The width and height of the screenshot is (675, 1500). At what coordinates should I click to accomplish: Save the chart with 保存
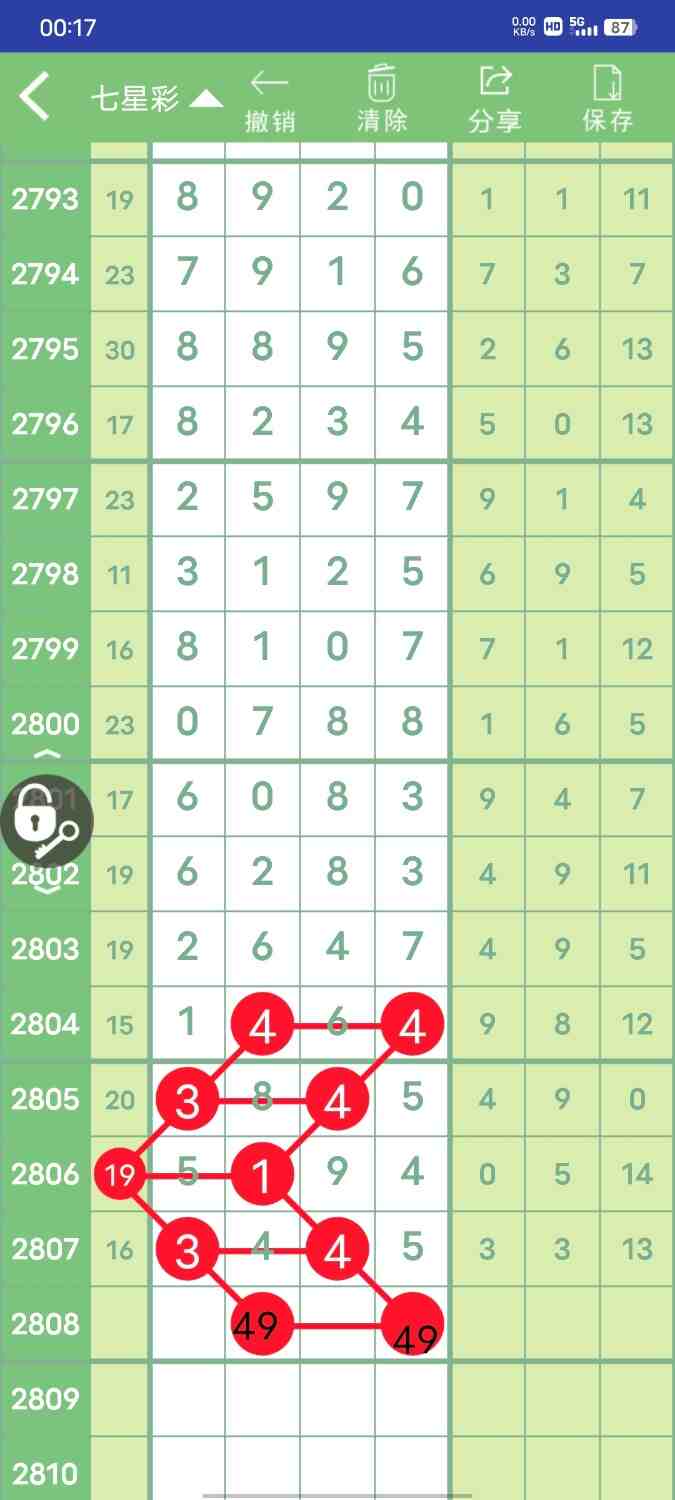(x=607, y=100)
